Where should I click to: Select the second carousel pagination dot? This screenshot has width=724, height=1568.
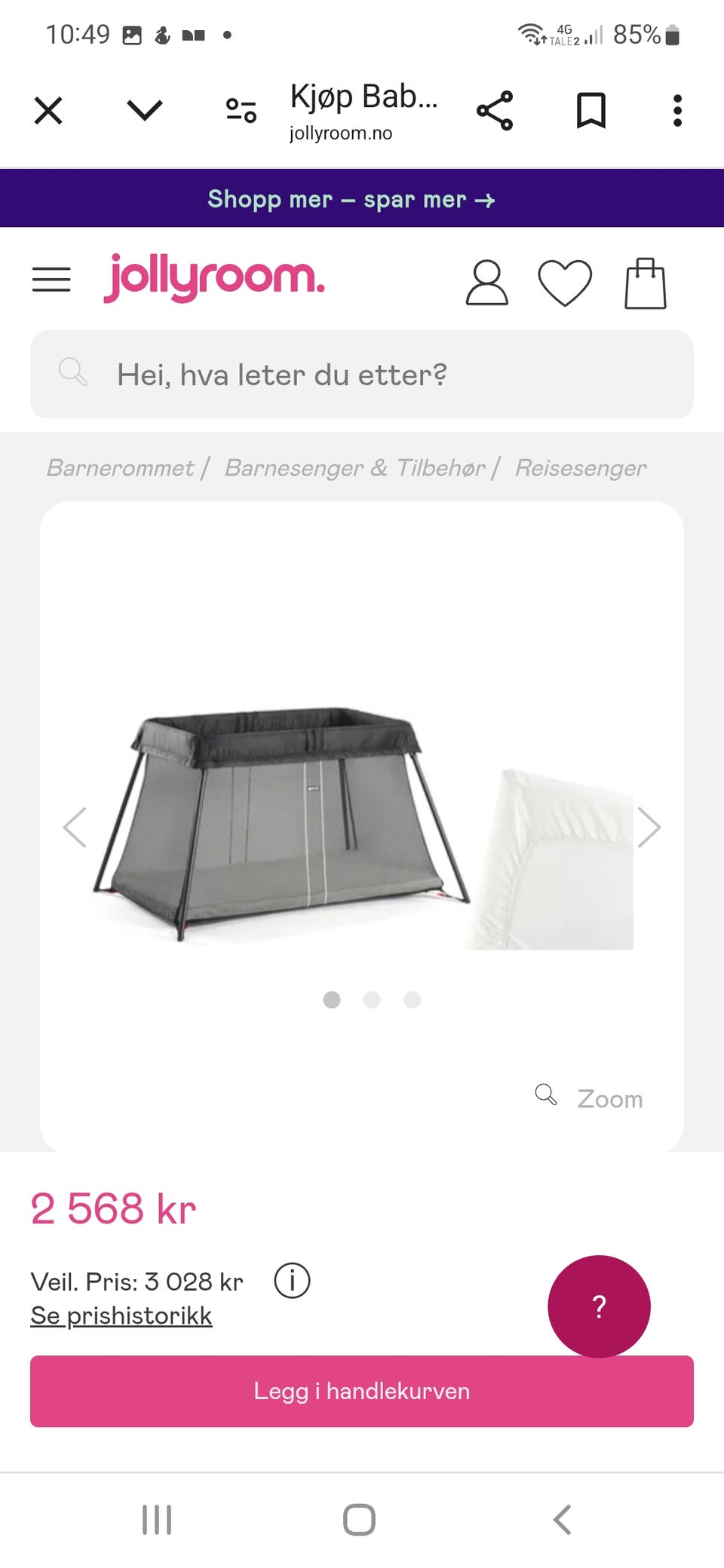(x=372, y=1000)
